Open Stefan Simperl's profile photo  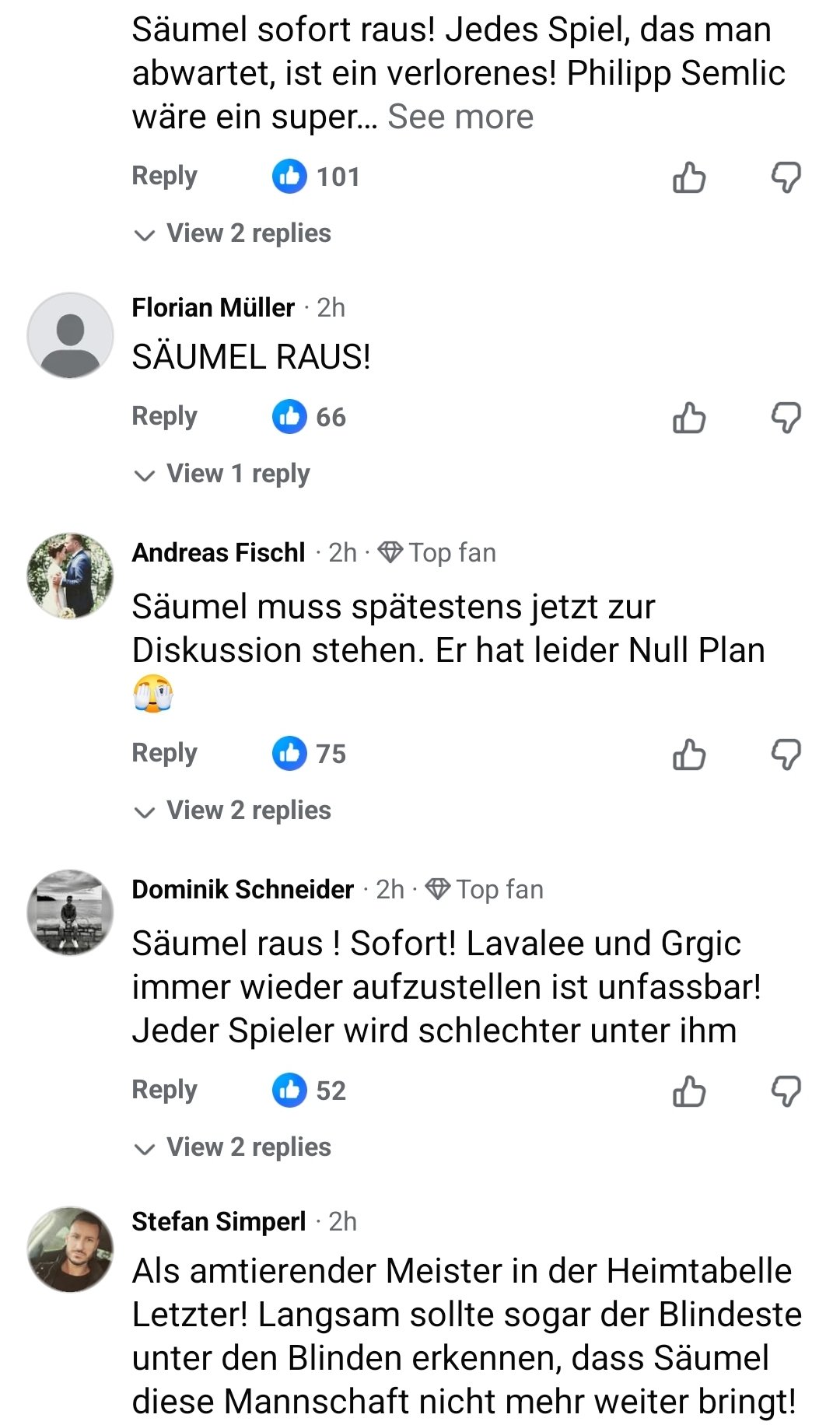[x=70, y=1250]
